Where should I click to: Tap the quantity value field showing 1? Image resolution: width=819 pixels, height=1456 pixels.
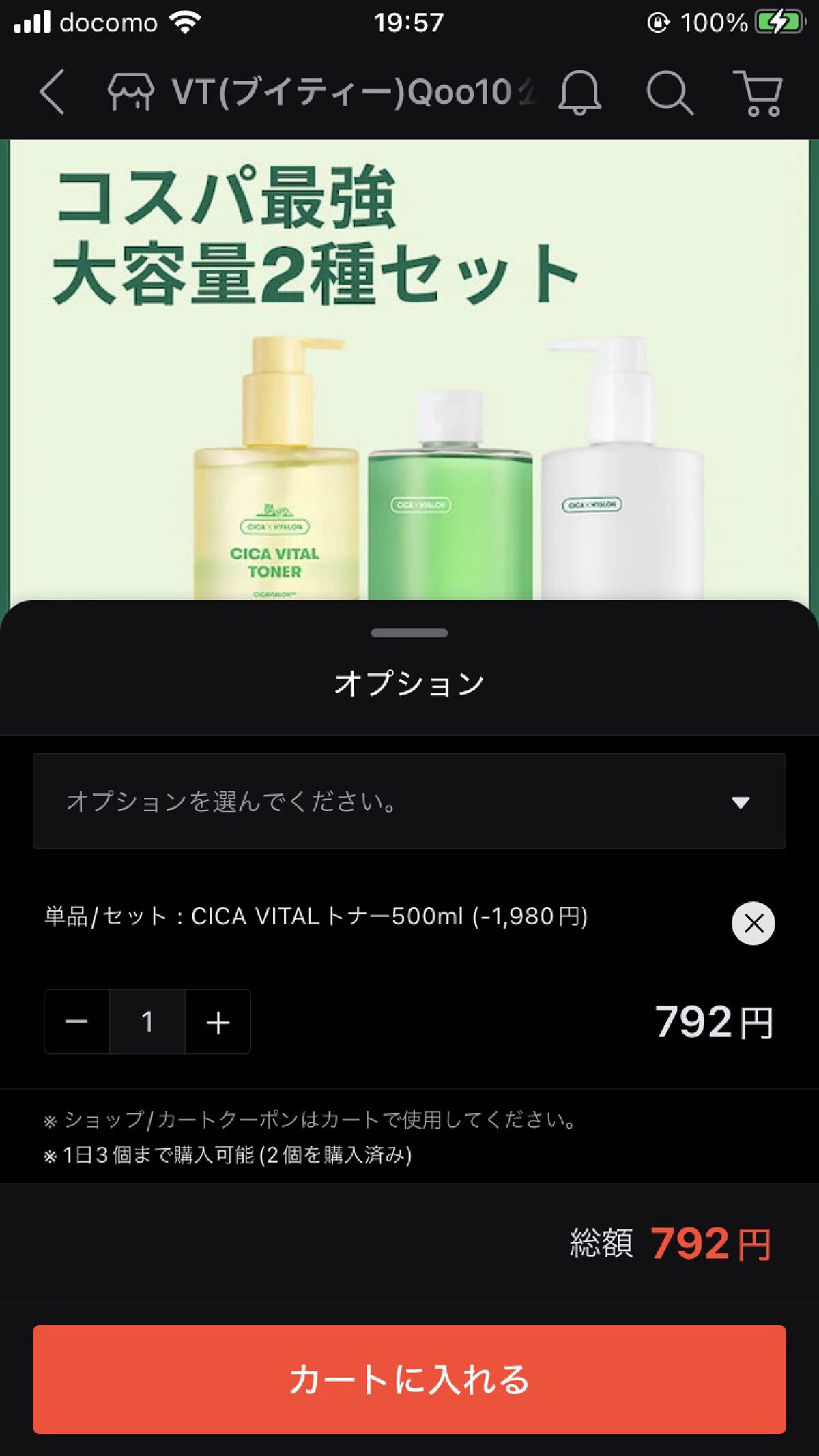coord(147,1022)
